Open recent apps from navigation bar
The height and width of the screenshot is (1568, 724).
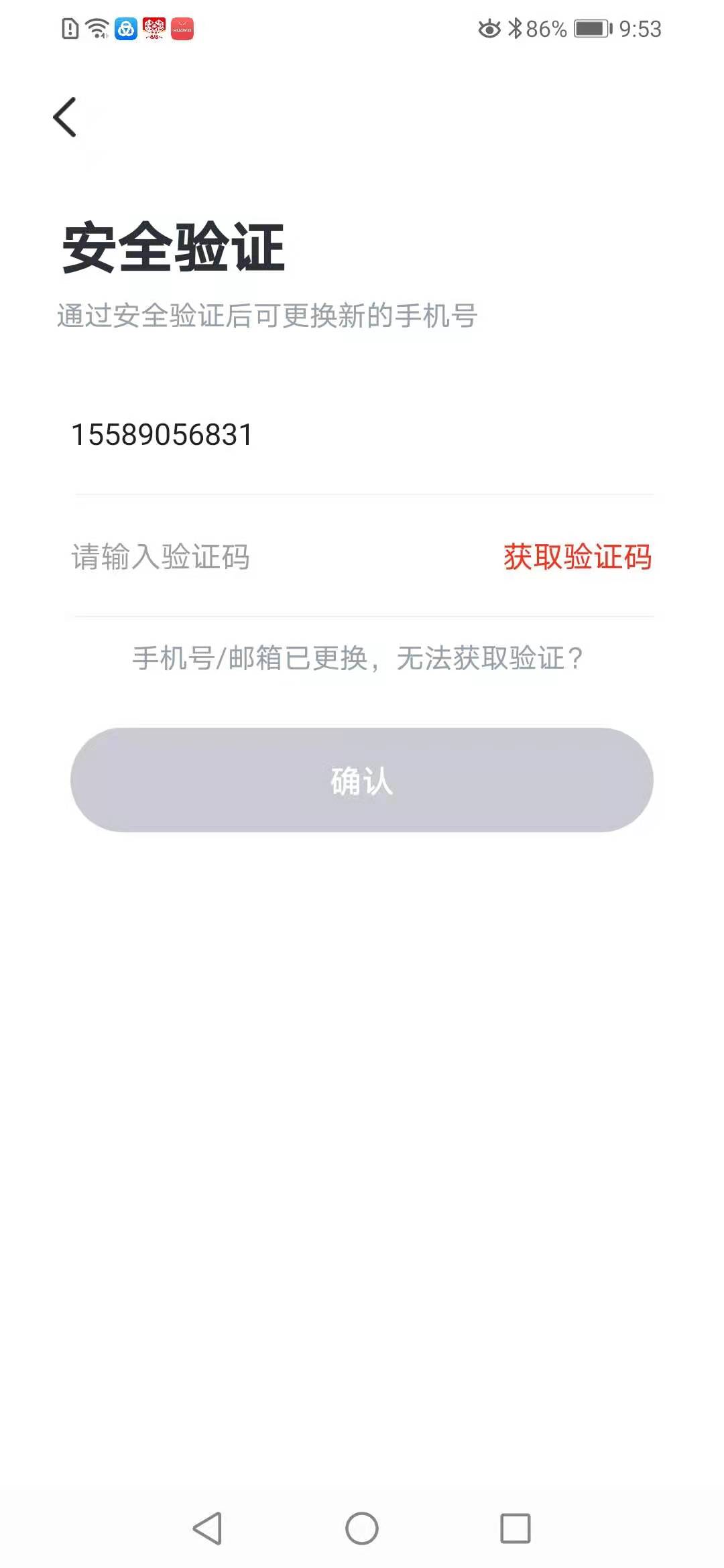(x=516, y=1528)
